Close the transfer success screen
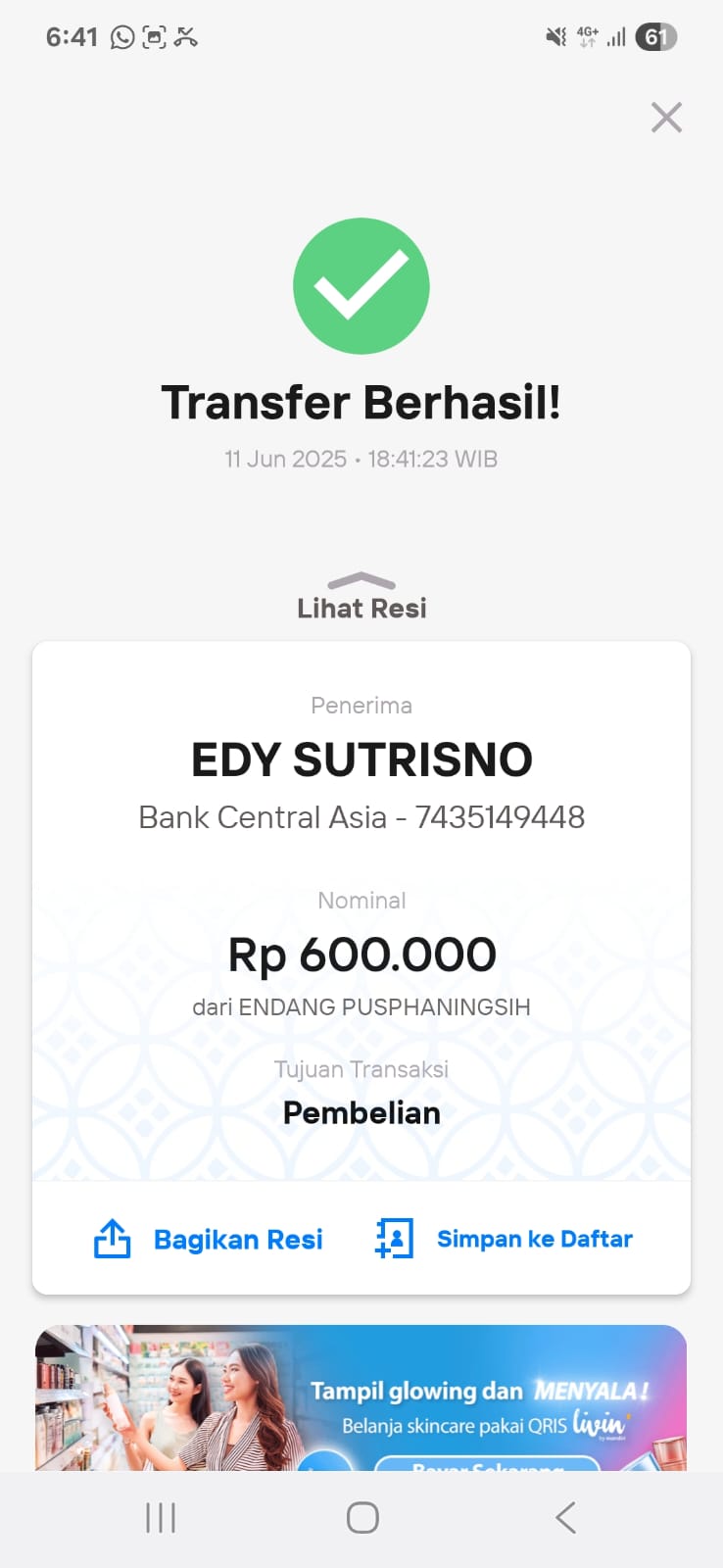The height and width of the screenshot is (1568, 723). coord(666,118)
